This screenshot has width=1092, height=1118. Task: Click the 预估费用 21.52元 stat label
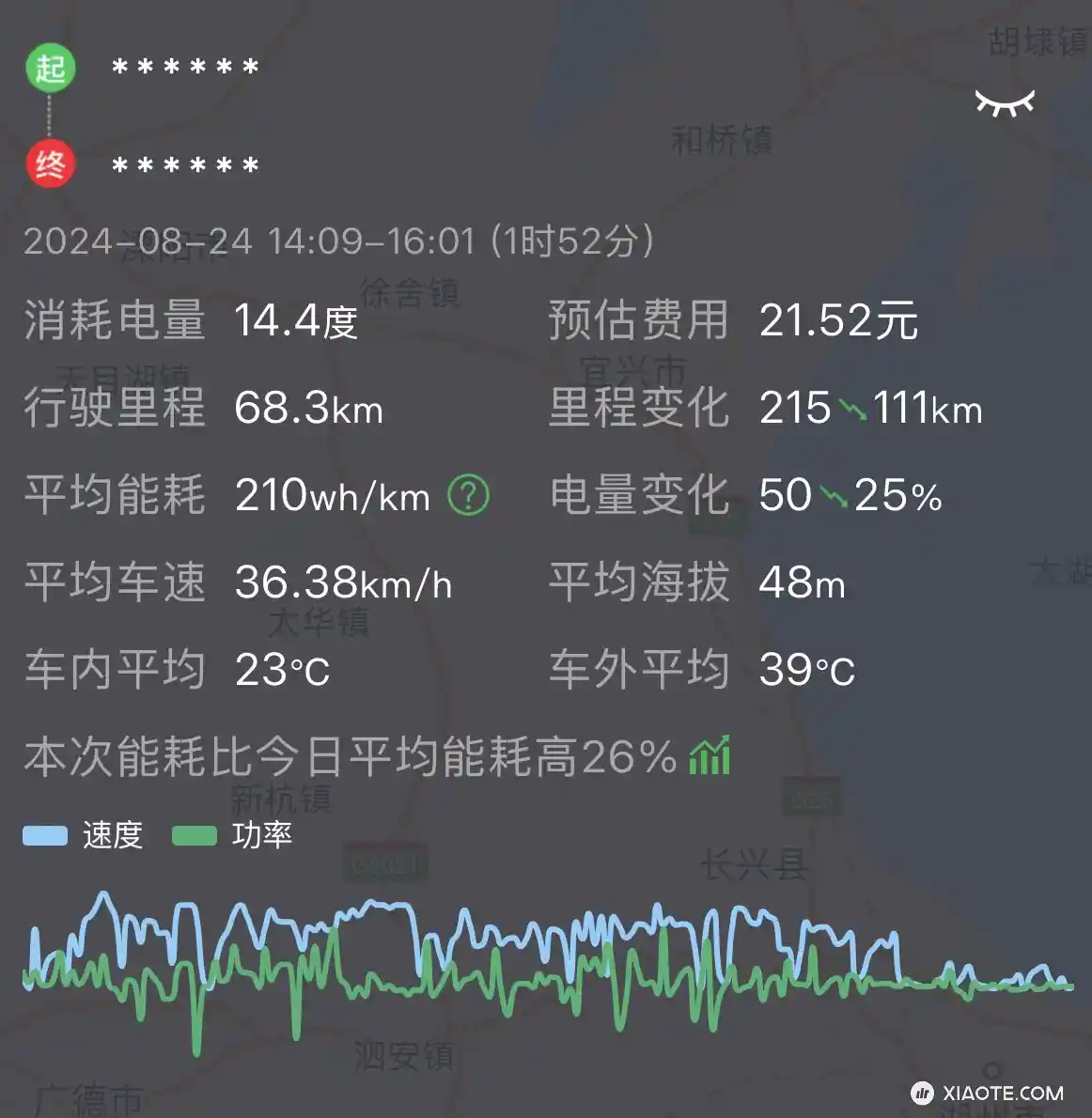tap(639, 321)
